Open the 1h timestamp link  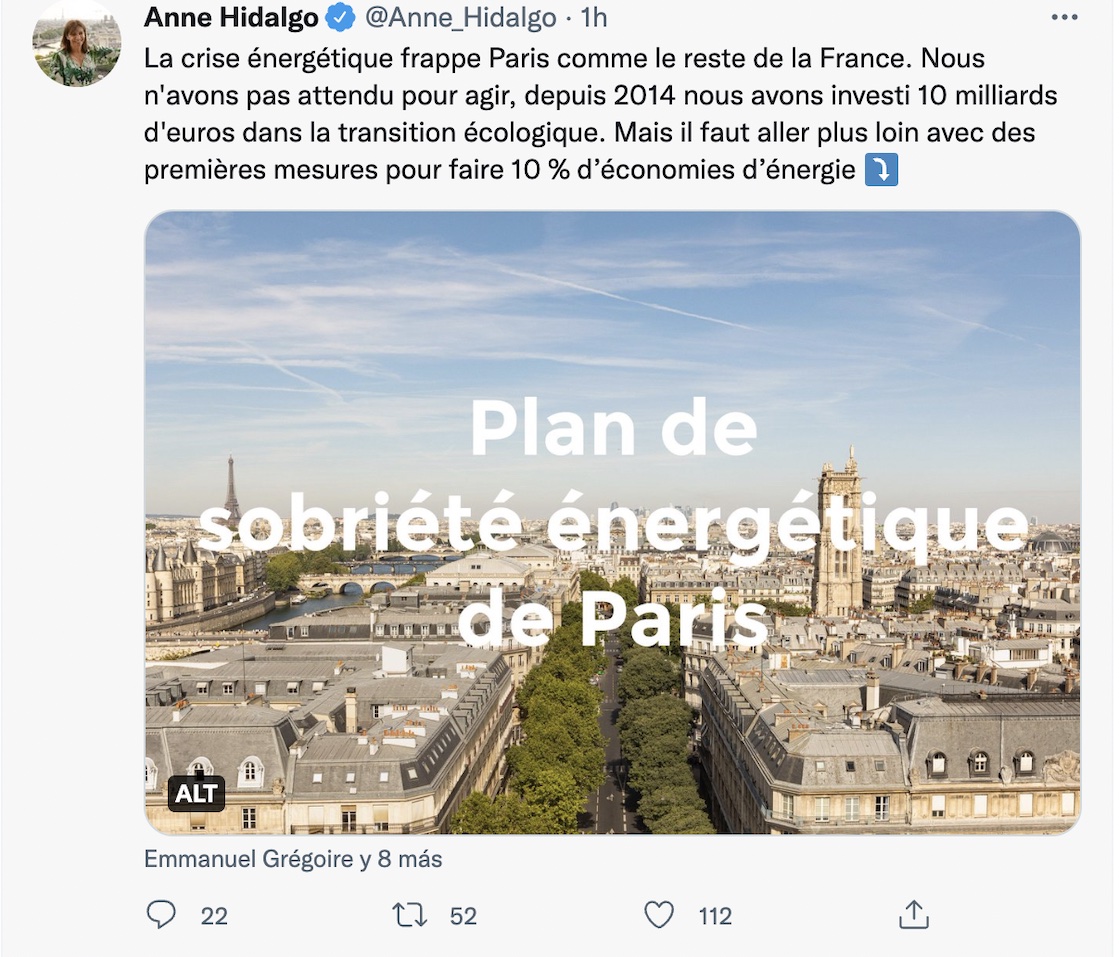[593, 17]
